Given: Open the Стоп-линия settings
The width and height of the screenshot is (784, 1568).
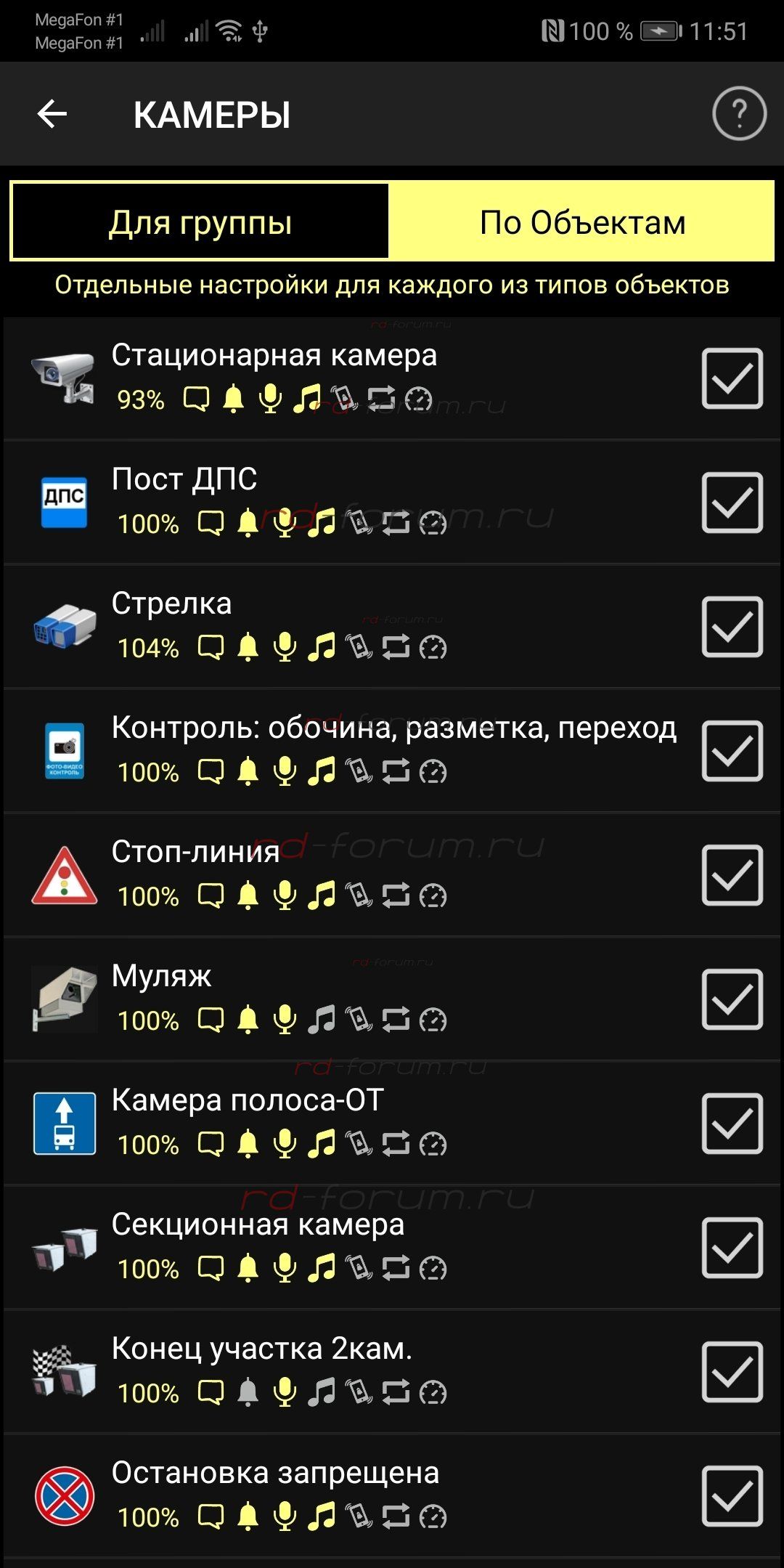Looking at the screenshot, I should [195, 853].
